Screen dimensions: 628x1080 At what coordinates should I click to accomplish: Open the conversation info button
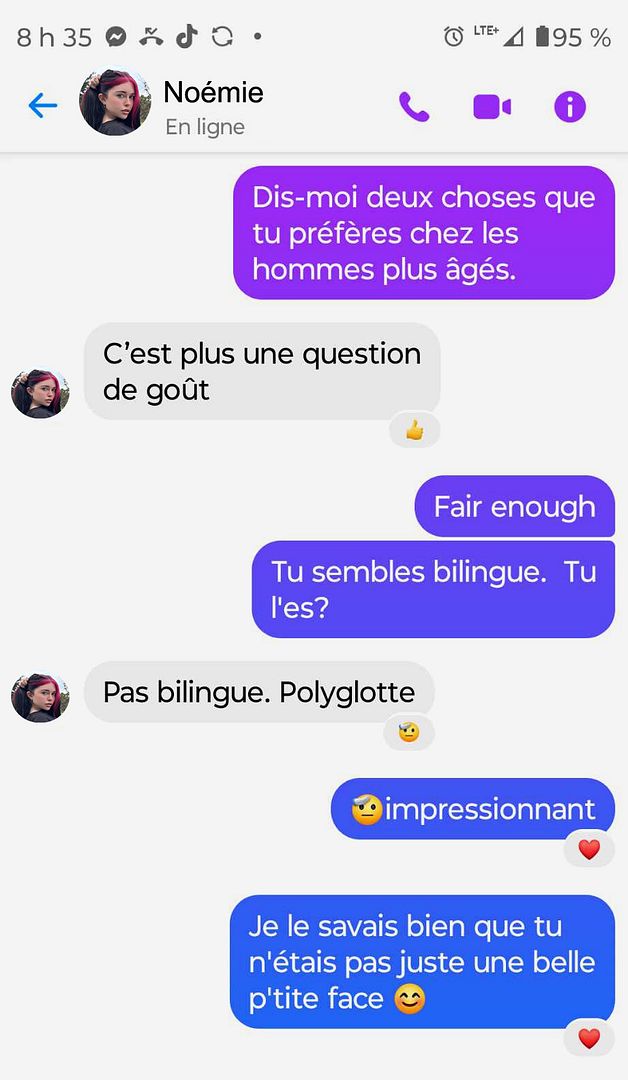(x=570, y=106)
